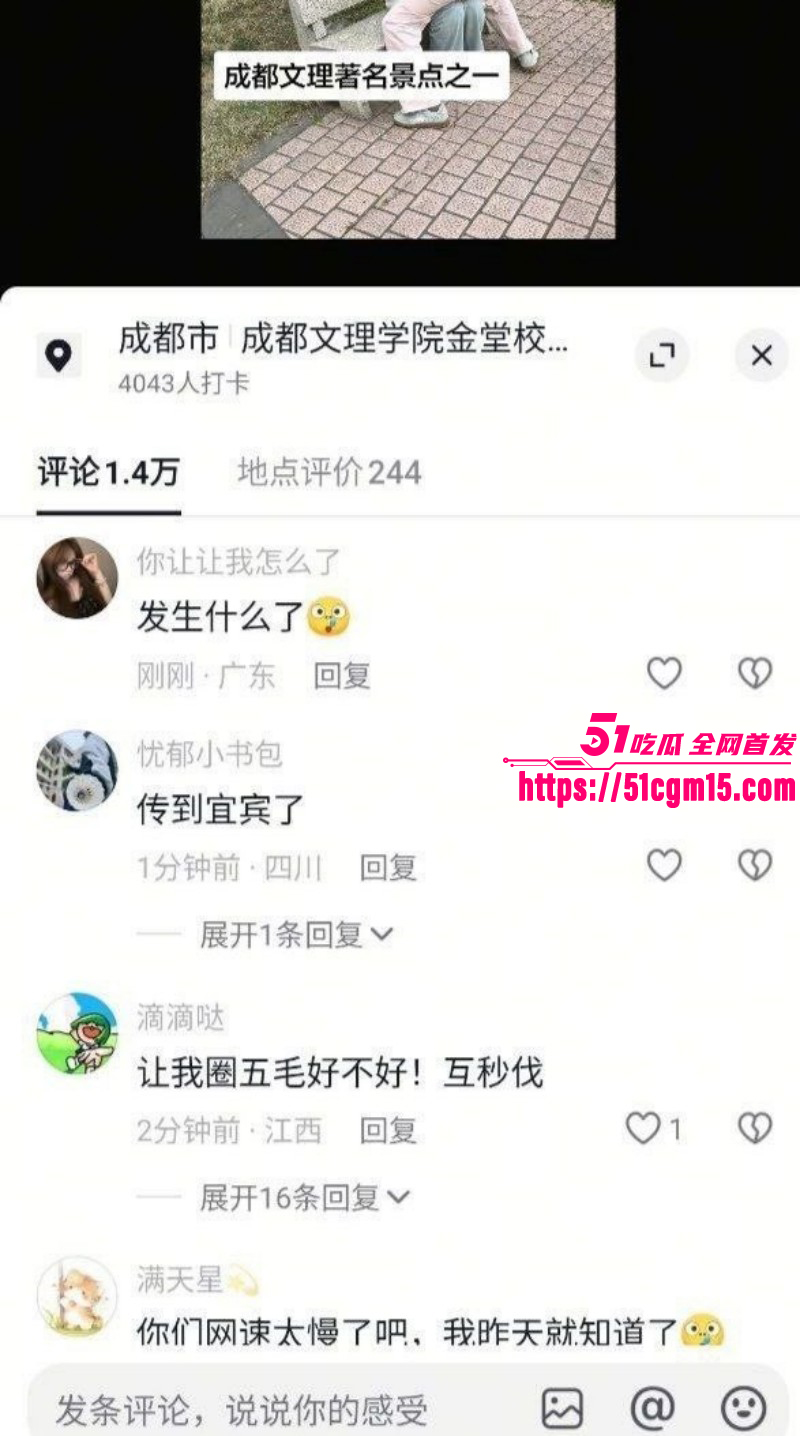Open the emoji picker
The width and height of the screenshot is (800, 1436).
(x=743, y=1409)
